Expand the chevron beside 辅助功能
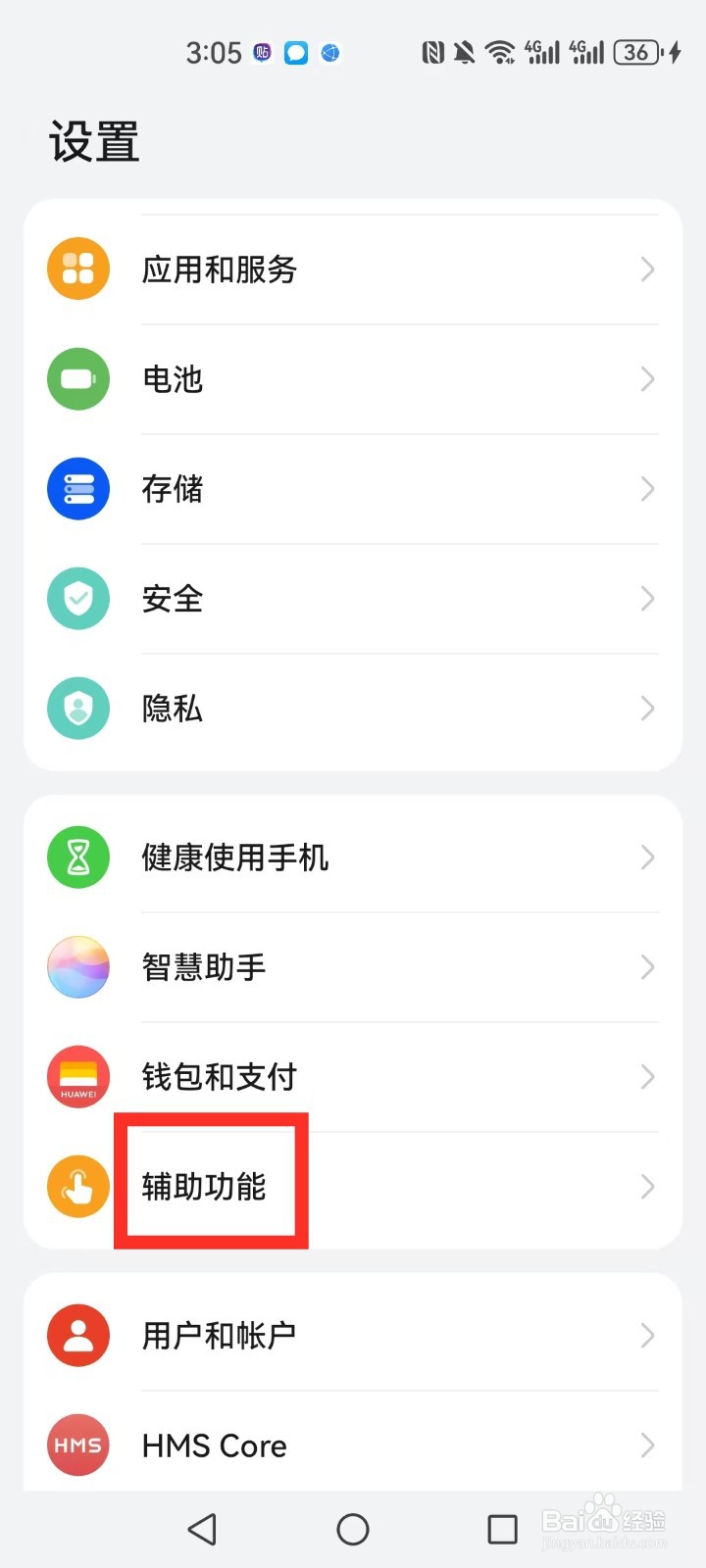Viewport: 706px width, 1568px height. point(646,1186)
